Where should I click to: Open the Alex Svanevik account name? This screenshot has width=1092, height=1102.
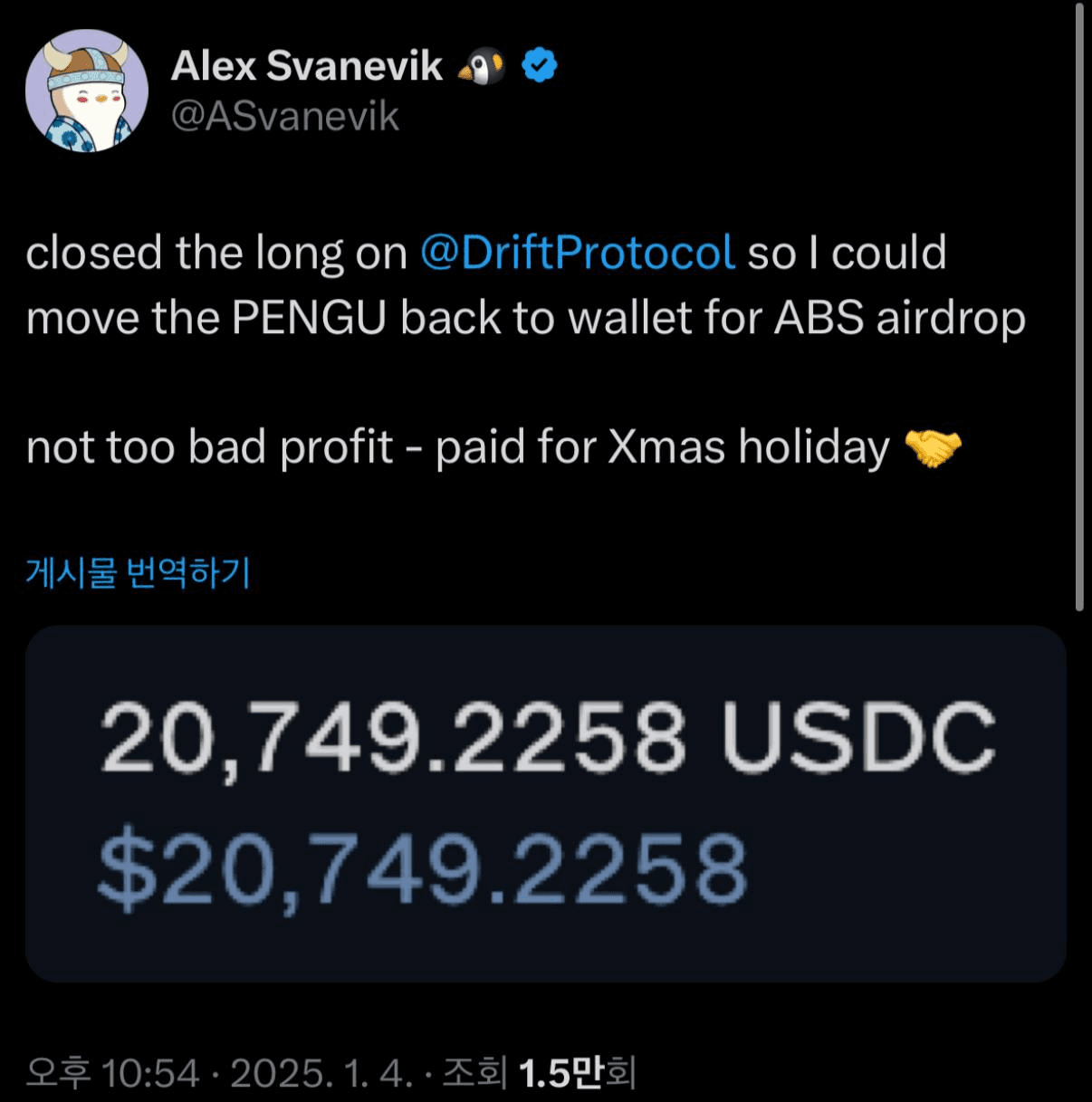[x=307, y=66]
